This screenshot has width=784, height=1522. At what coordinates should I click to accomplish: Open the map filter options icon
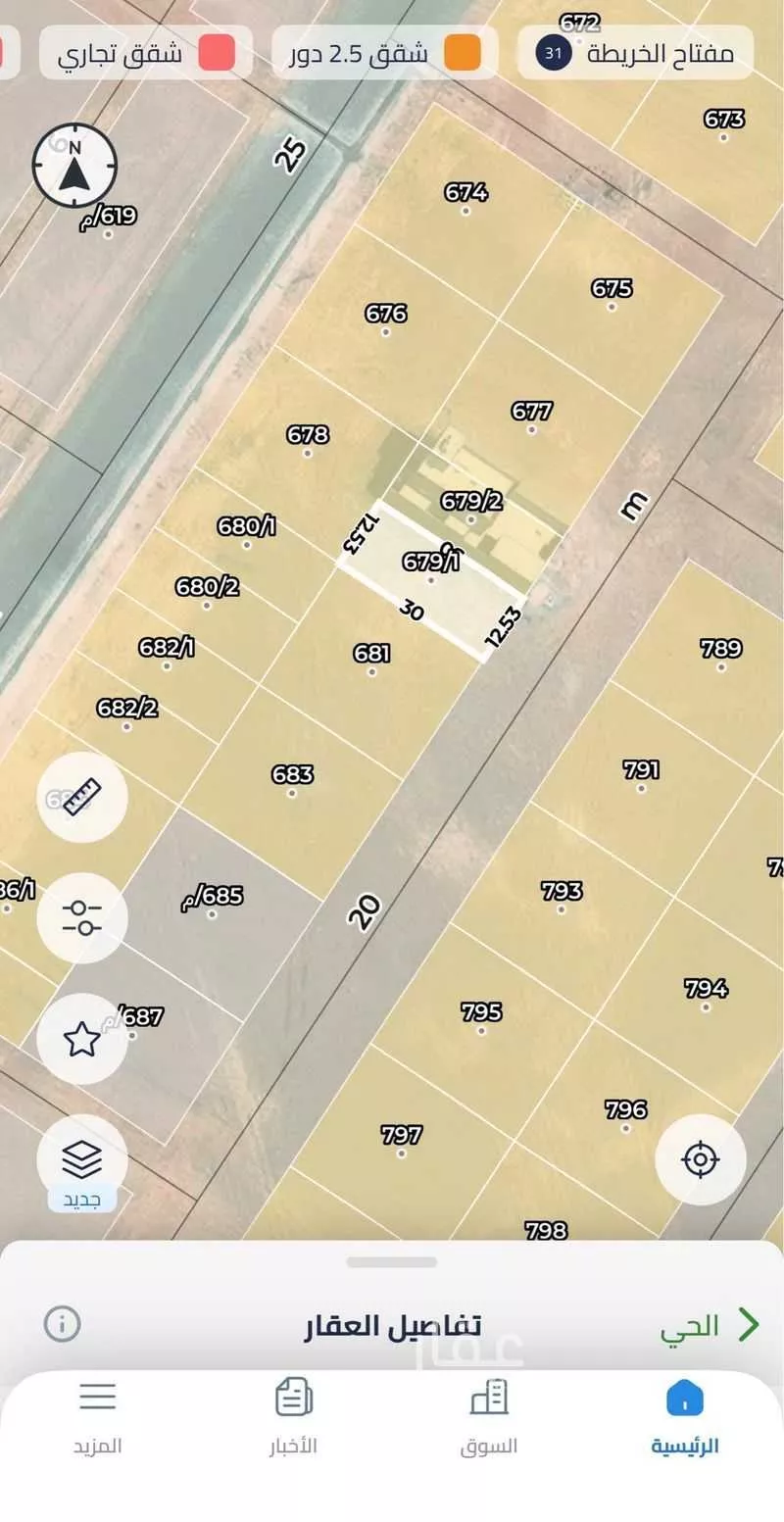pos(84,918)
